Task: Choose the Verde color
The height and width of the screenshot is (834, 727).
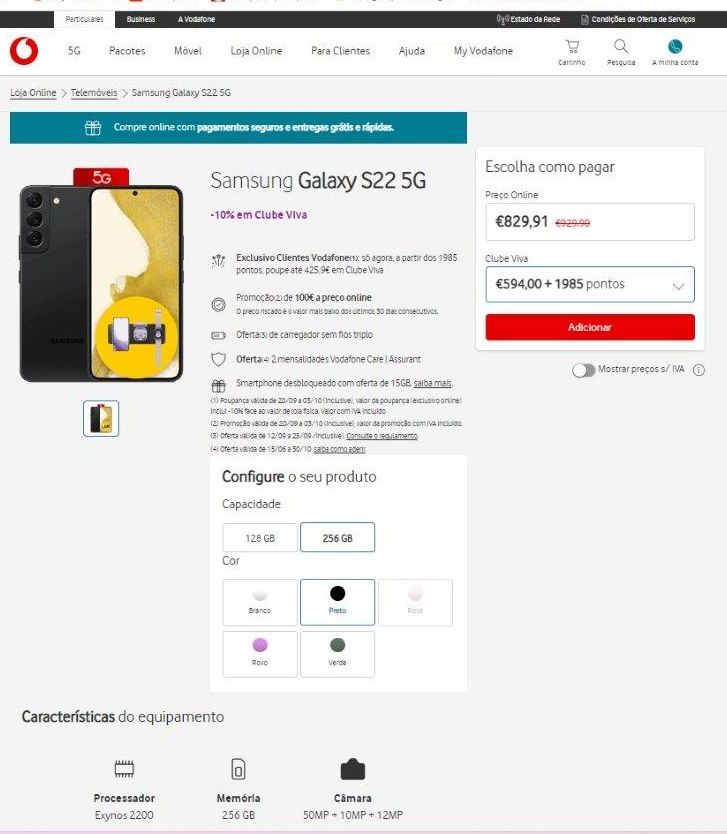Action: point(337,653)
